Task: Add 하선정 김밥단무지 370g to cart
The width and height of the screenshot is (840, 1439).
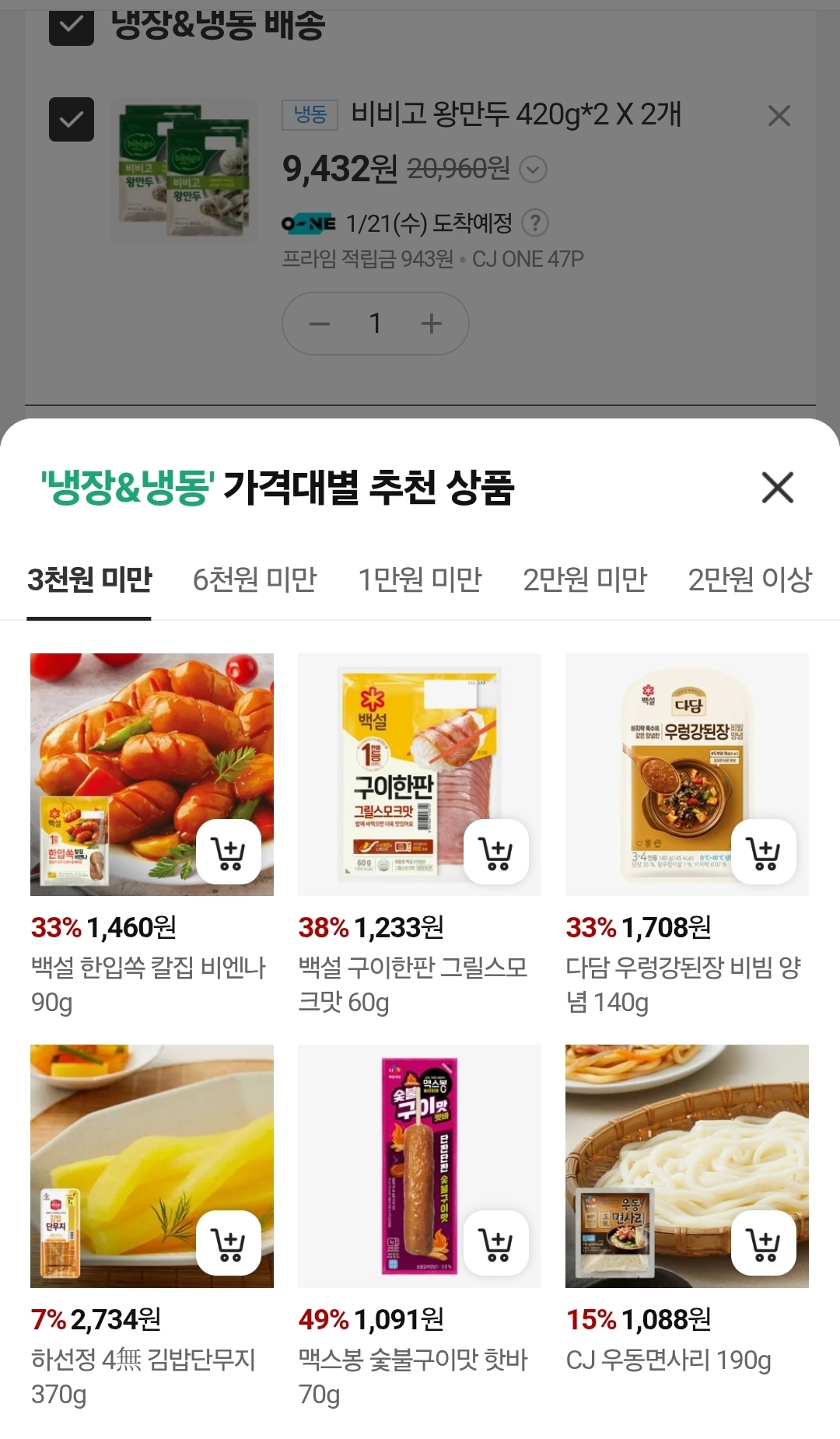Action: (229, 1244)
